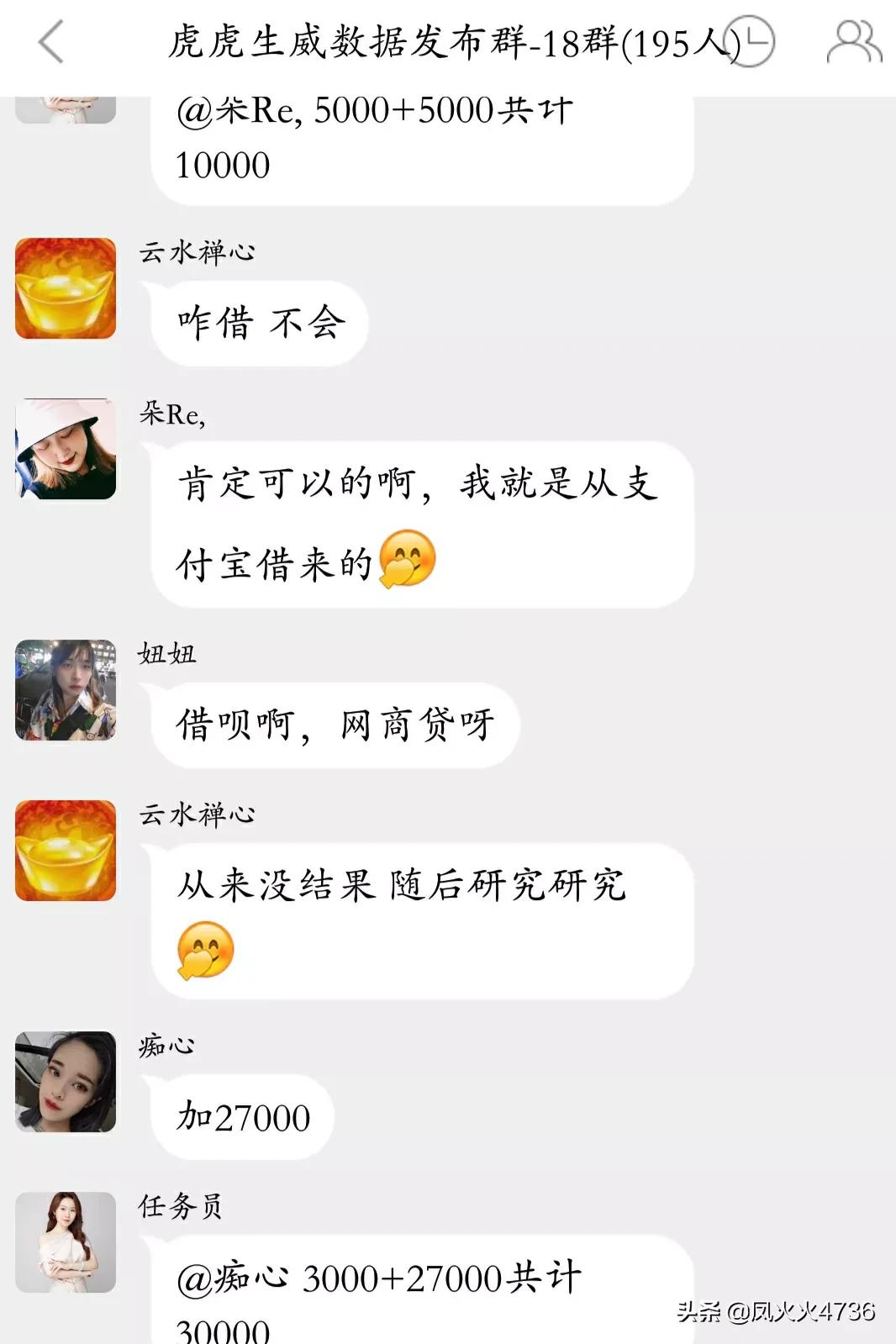Open chat history via the clock icon
The width and height of the screenshot is (896, 1344).
tap(751, 38)
